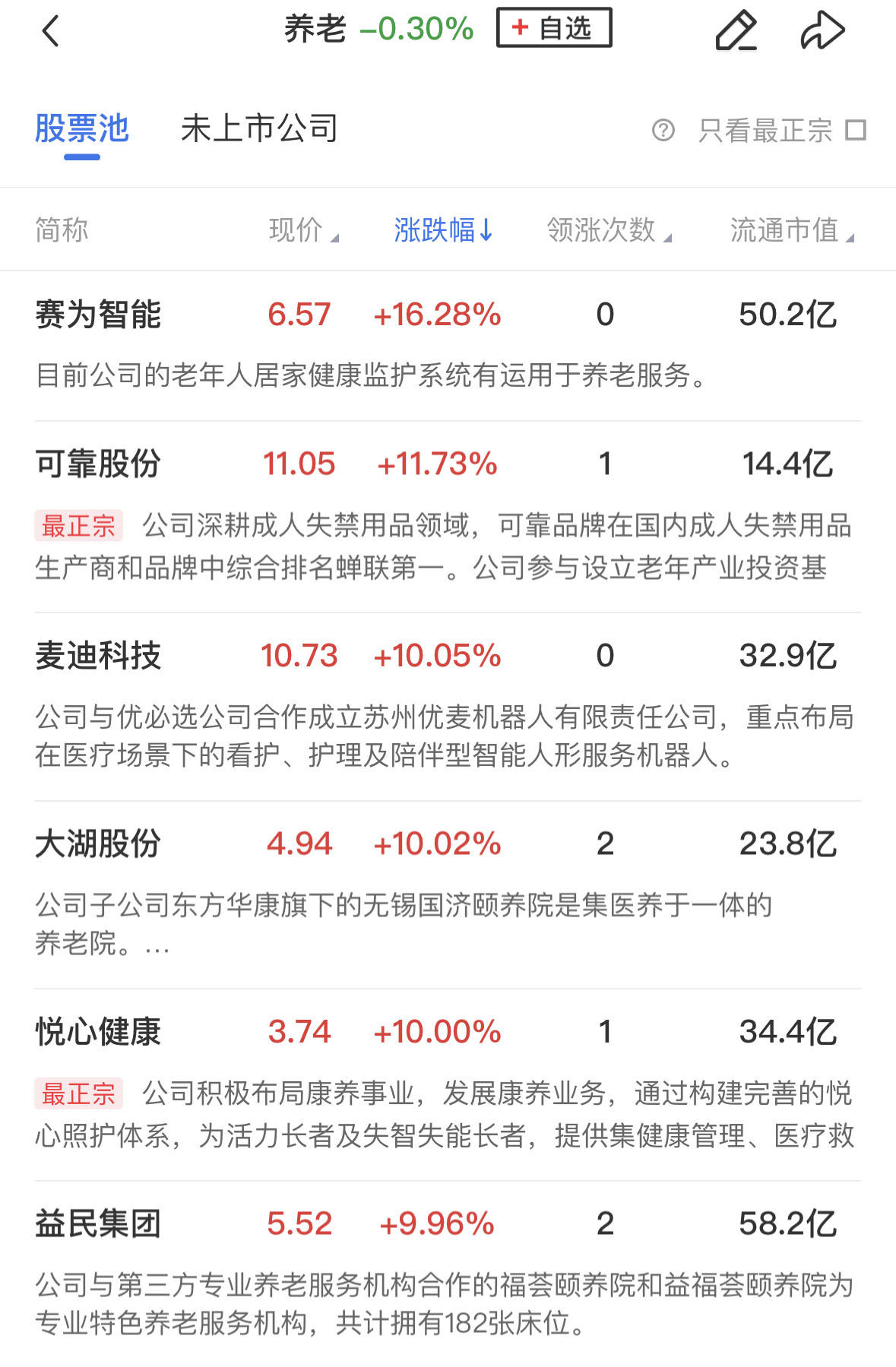Toggle sorting by 涨跌幅
Image resolution: width=896 pixels, height=1367 pixels.
point(443,229)
